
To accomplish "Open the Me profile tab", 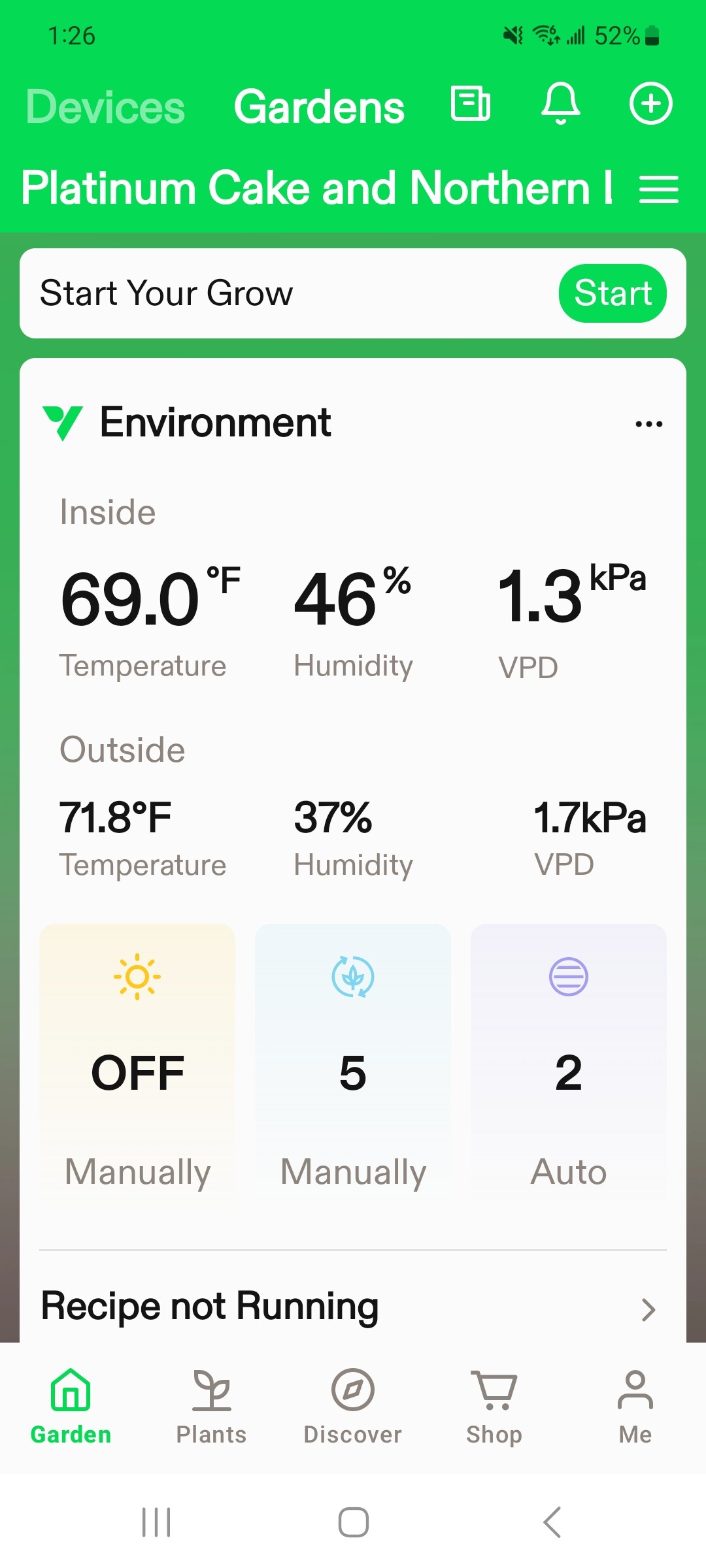I will coord(635,1406).
